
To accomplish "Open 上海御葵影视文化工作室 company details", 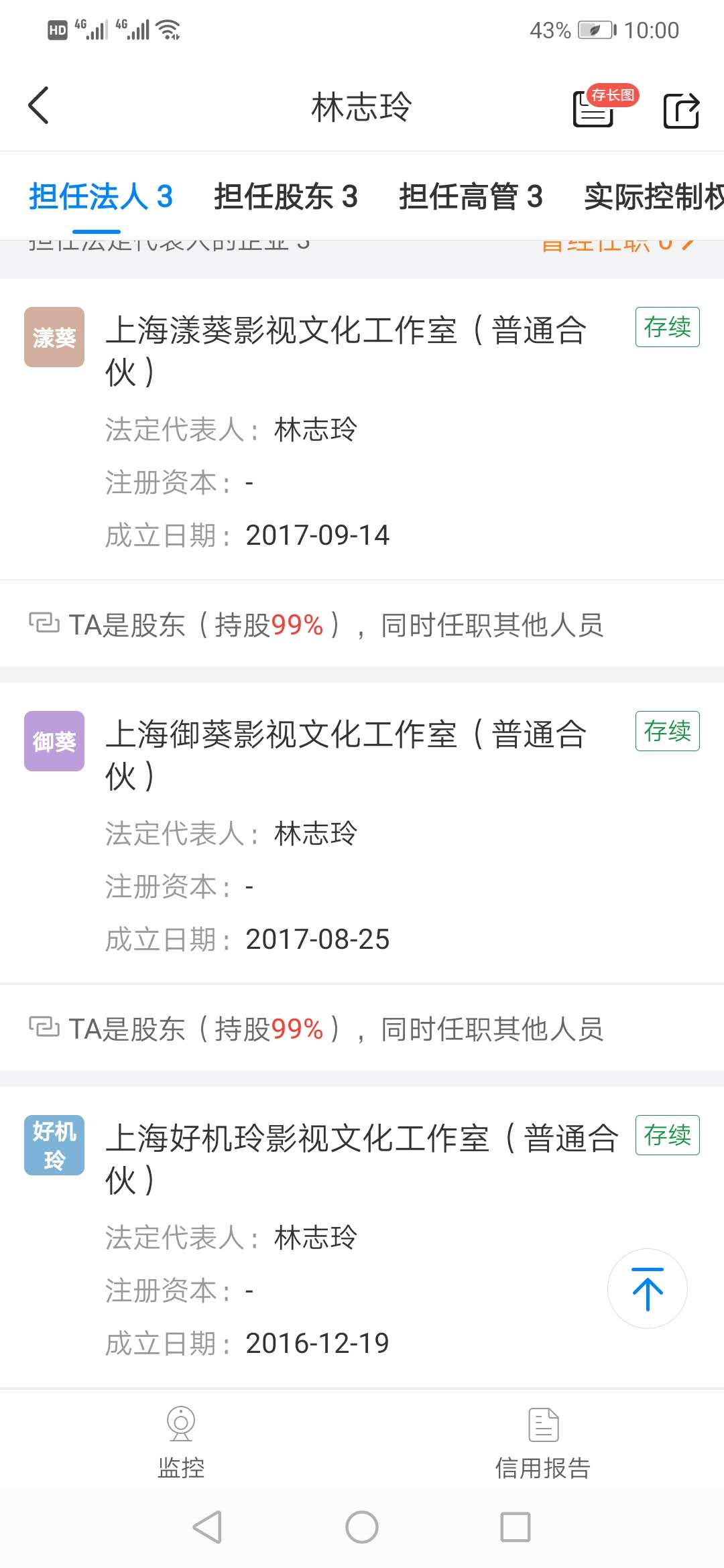I will click(346, 754).
